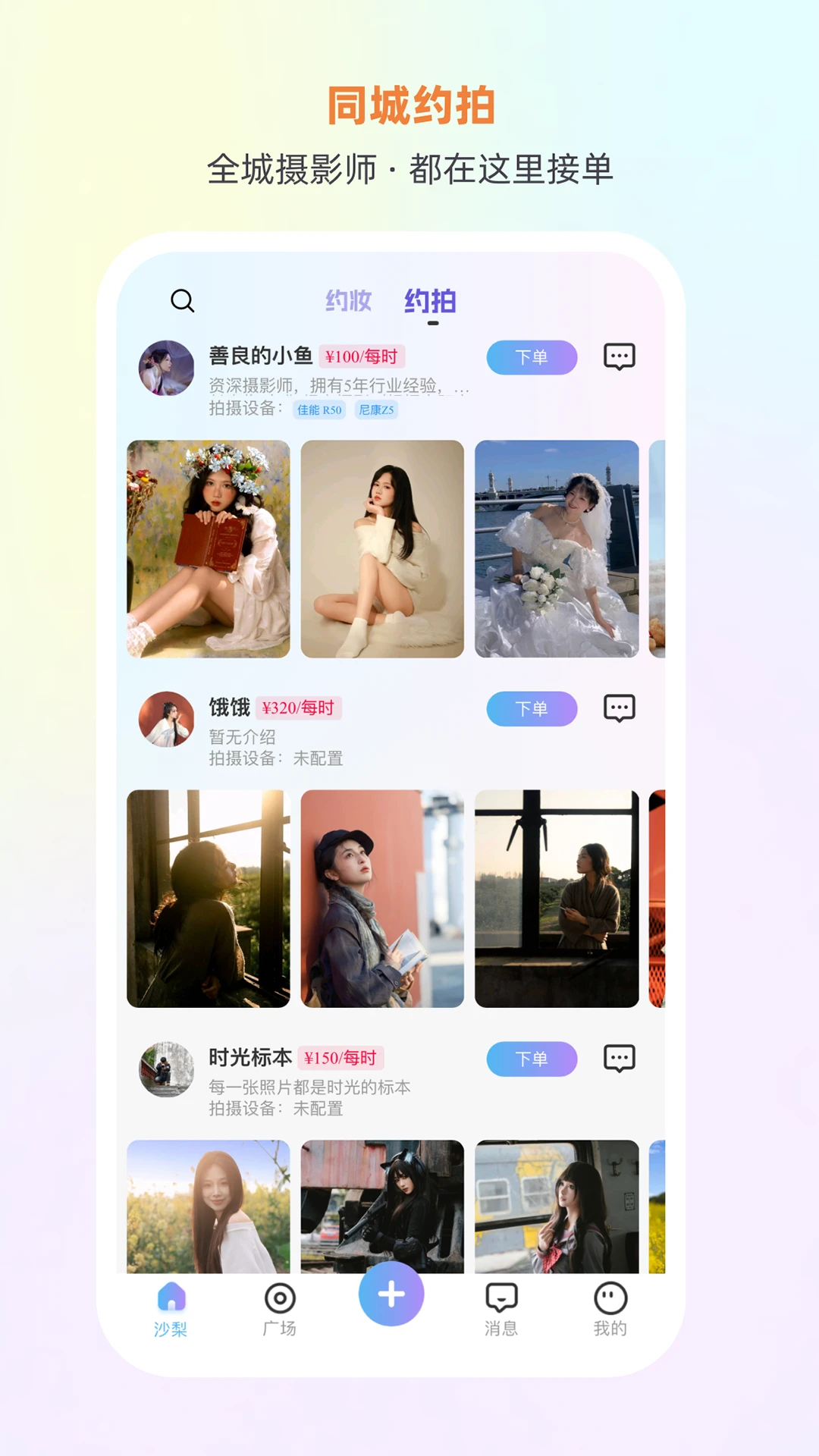The width and height of the screenshot is (819, 1456).
Task: Open the 消息 messages icon
Action: [500, 1306]
